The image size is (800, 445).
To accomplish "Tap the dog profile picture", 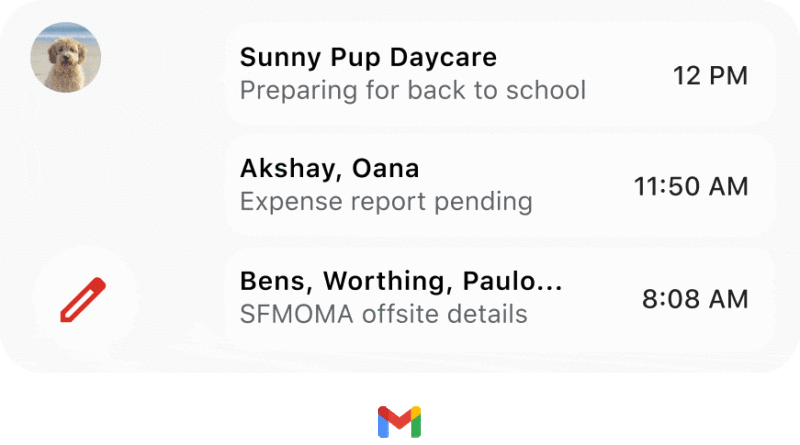I will click(x=66, y=57).
